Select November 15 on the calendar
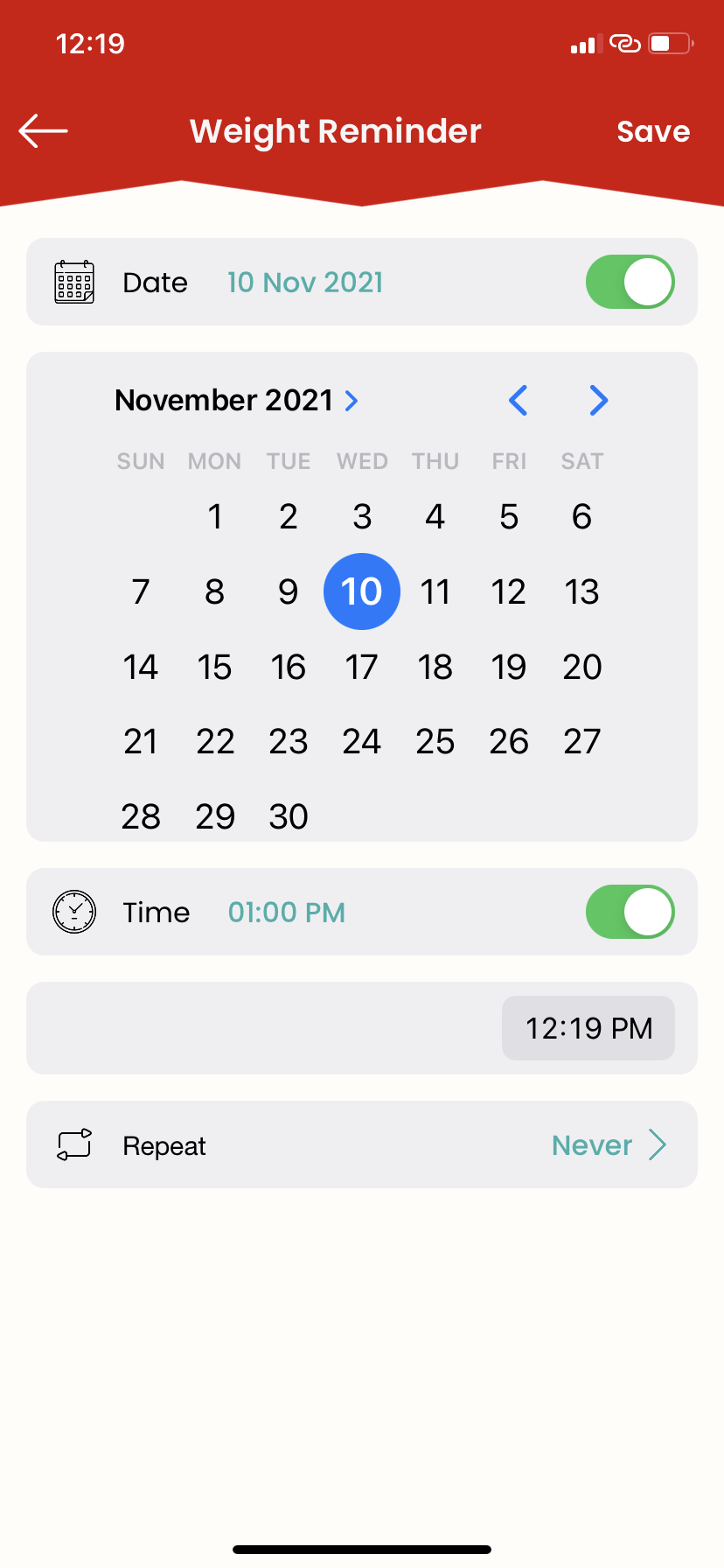 tap(214, 667)
